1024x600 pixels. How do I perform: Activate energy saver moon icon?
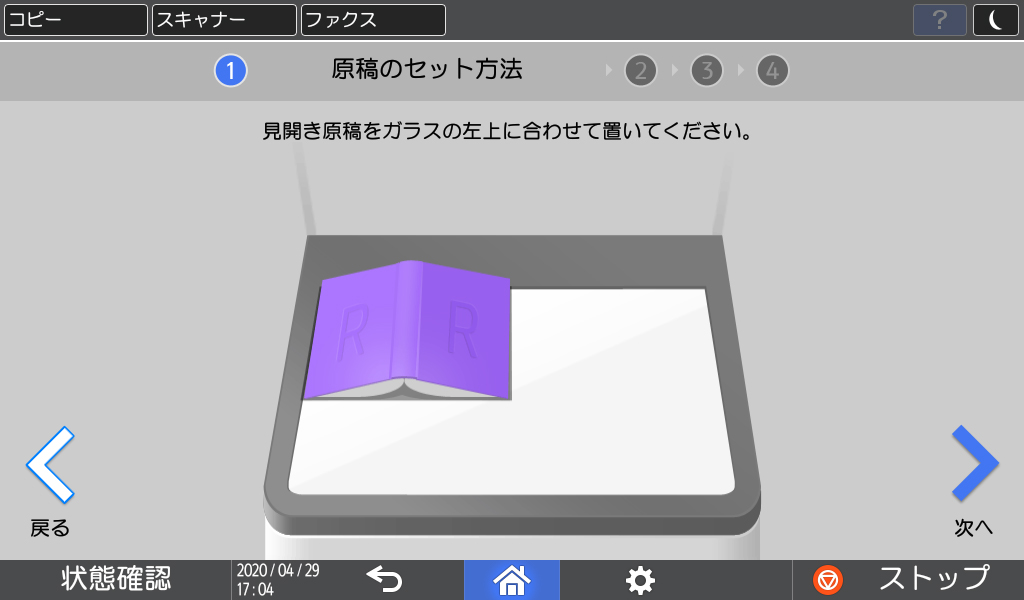[x=995, y=20]
